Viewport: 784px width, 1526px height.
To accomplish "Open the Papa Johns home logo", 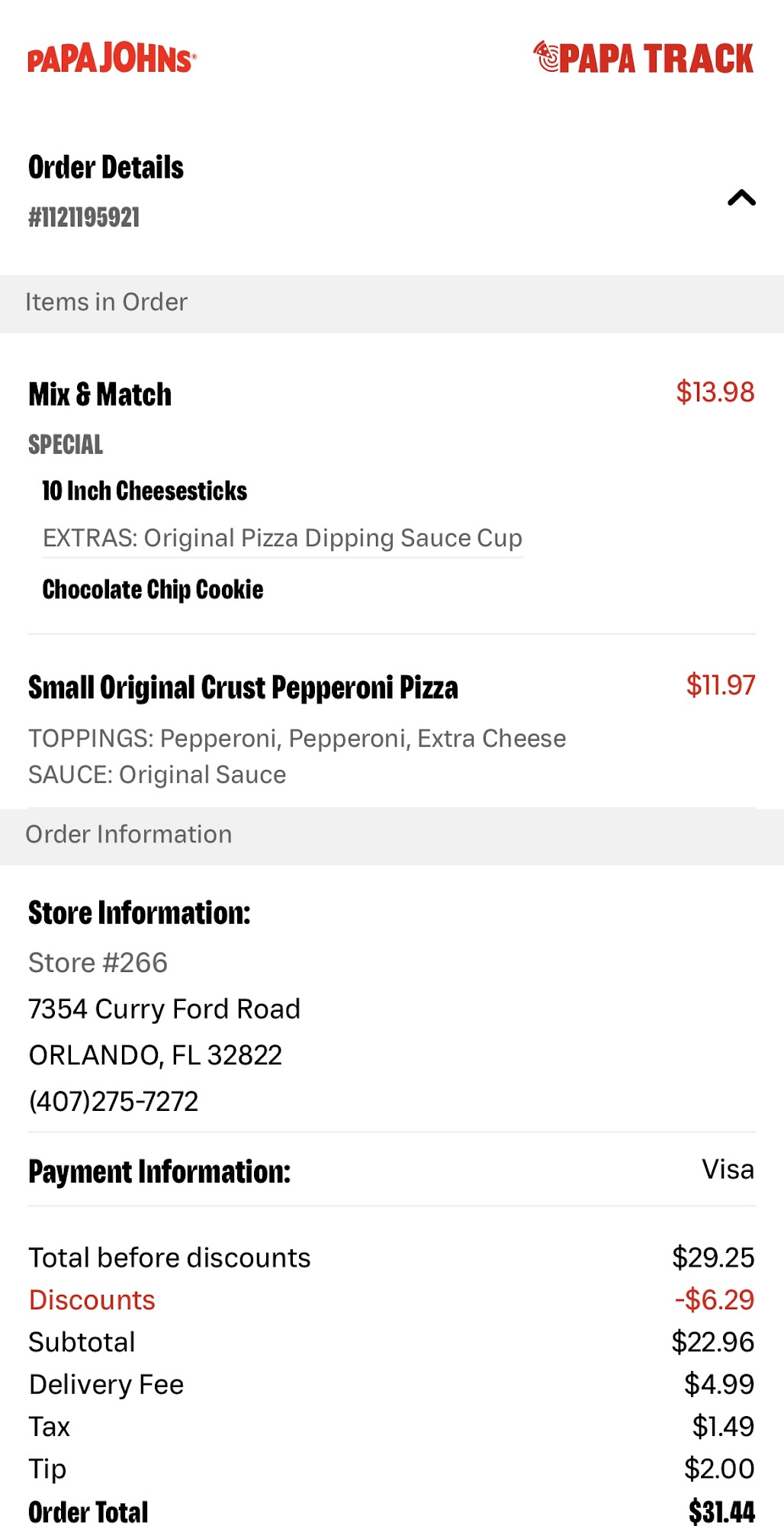I will click(x=112, y=59).
